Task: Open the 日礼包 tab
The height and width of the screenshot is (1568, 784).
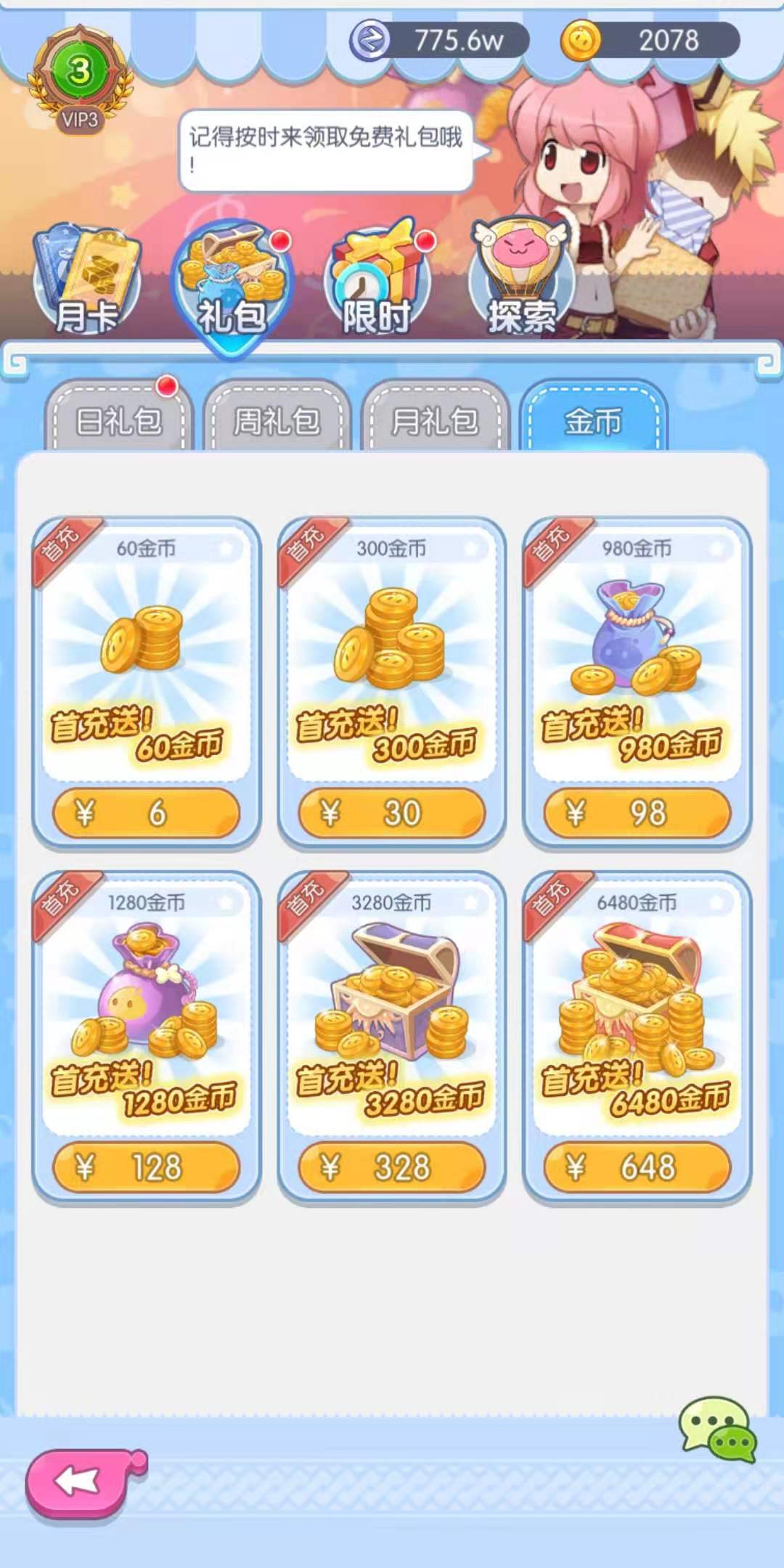Action: click(x=119, y=420)
